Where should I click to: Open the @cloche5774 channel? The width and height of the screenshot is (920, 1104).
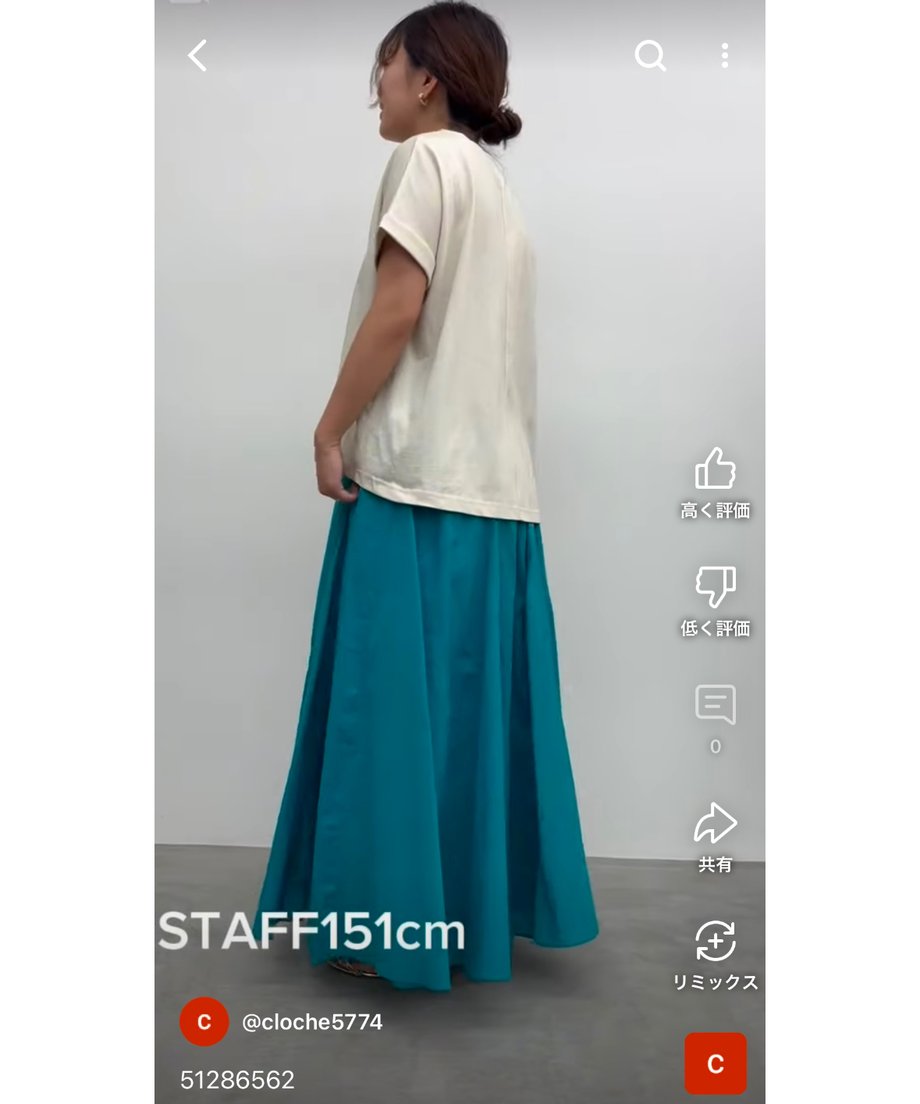(312, 1022)
